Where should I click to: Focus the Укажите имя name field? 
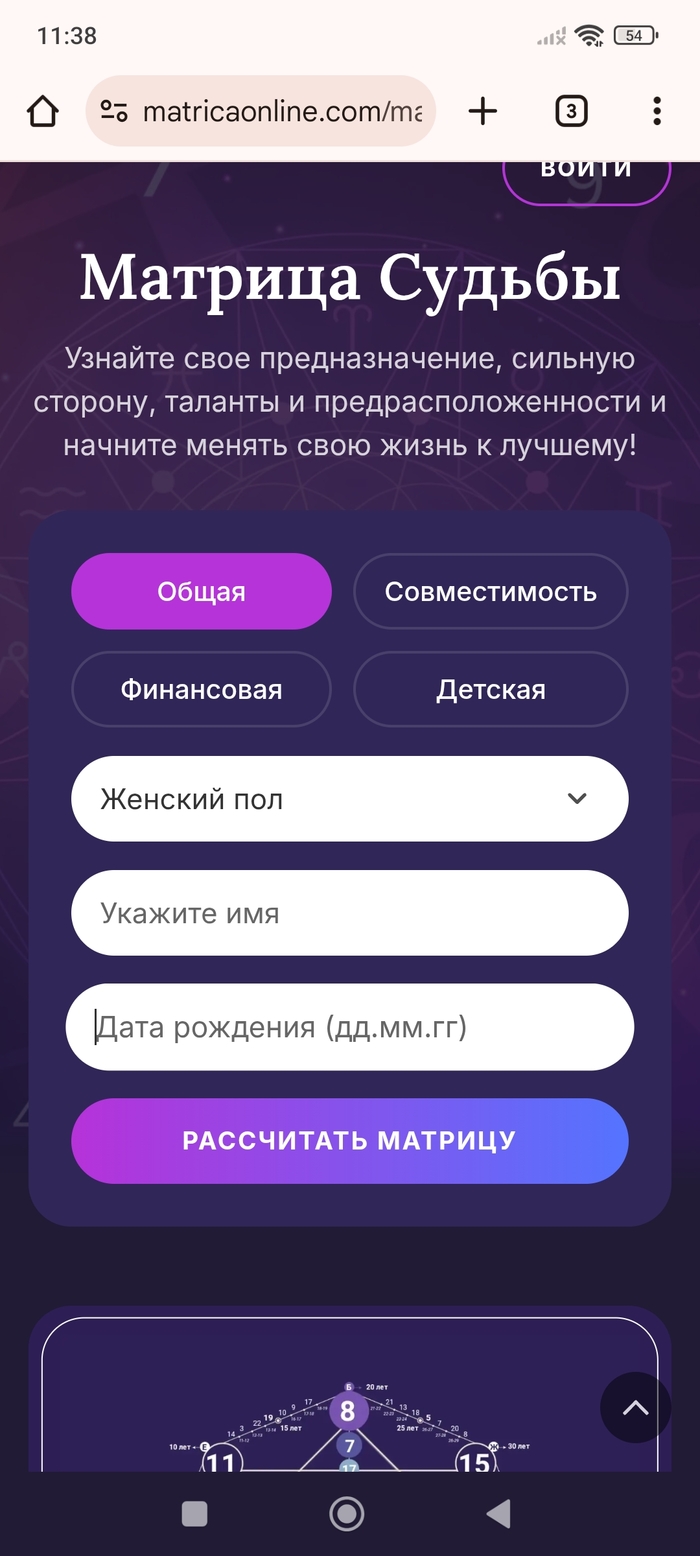pyautogui.click(x=349, y=913)
